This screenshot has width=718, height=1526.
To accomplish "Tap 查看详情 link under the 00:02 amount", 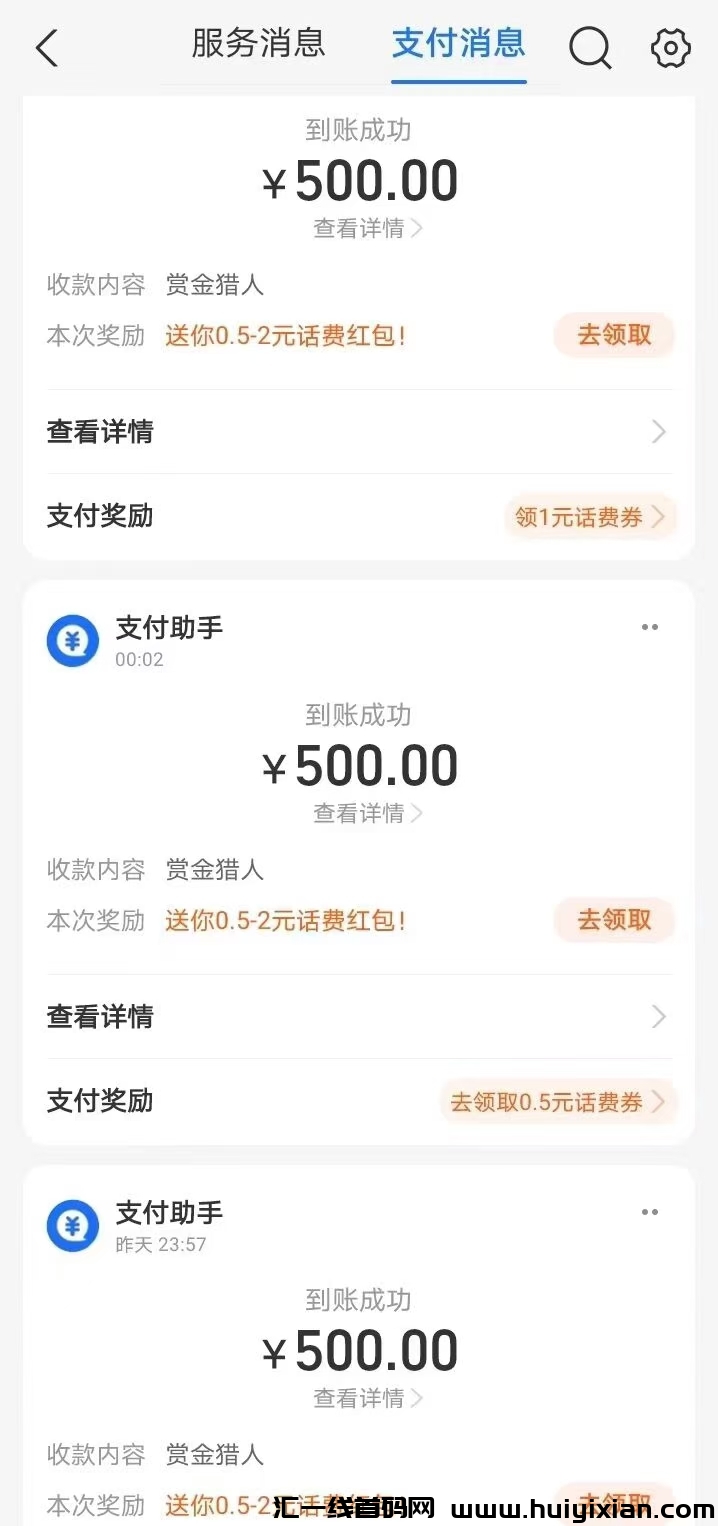I will tap(367, 813).
